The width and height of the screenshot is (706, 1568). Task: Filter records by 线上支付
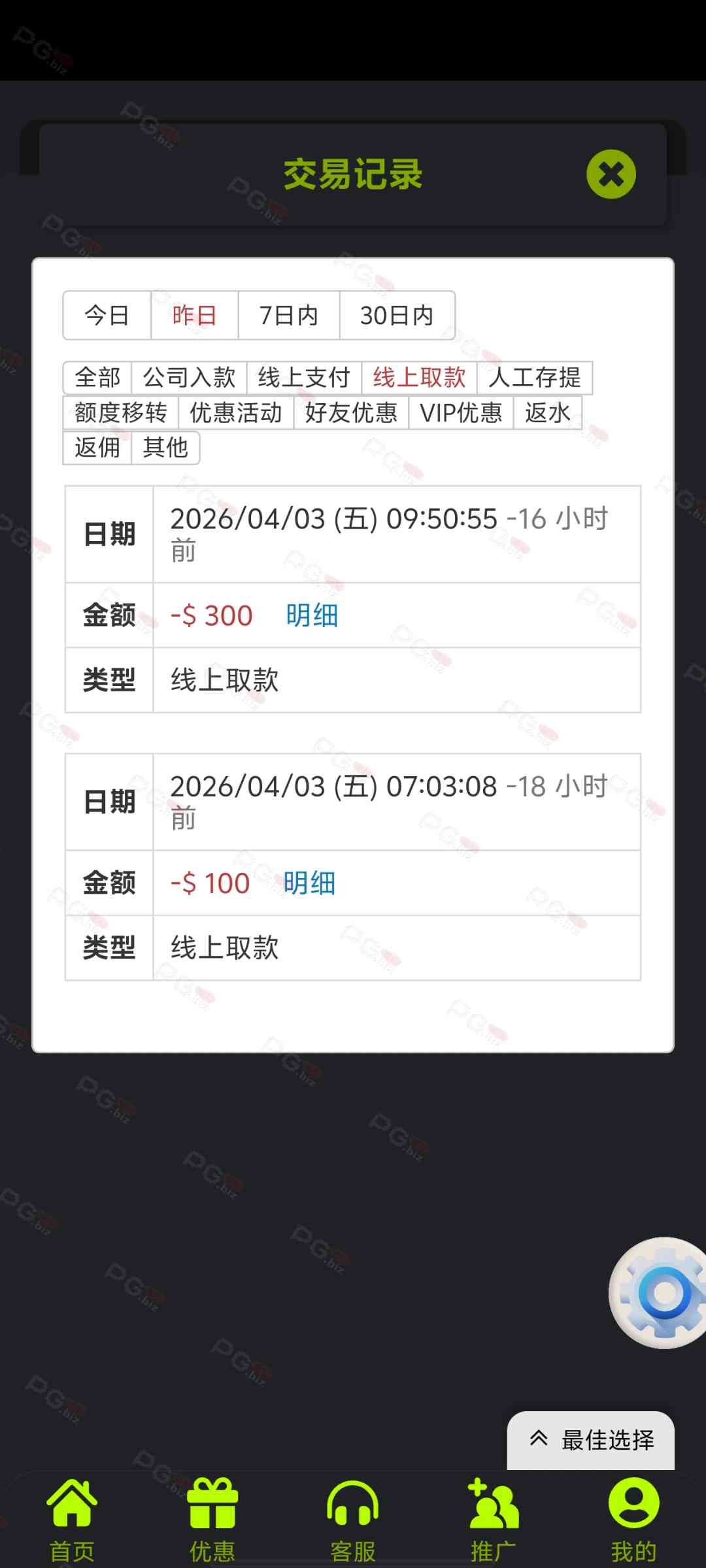click(304, 378)
